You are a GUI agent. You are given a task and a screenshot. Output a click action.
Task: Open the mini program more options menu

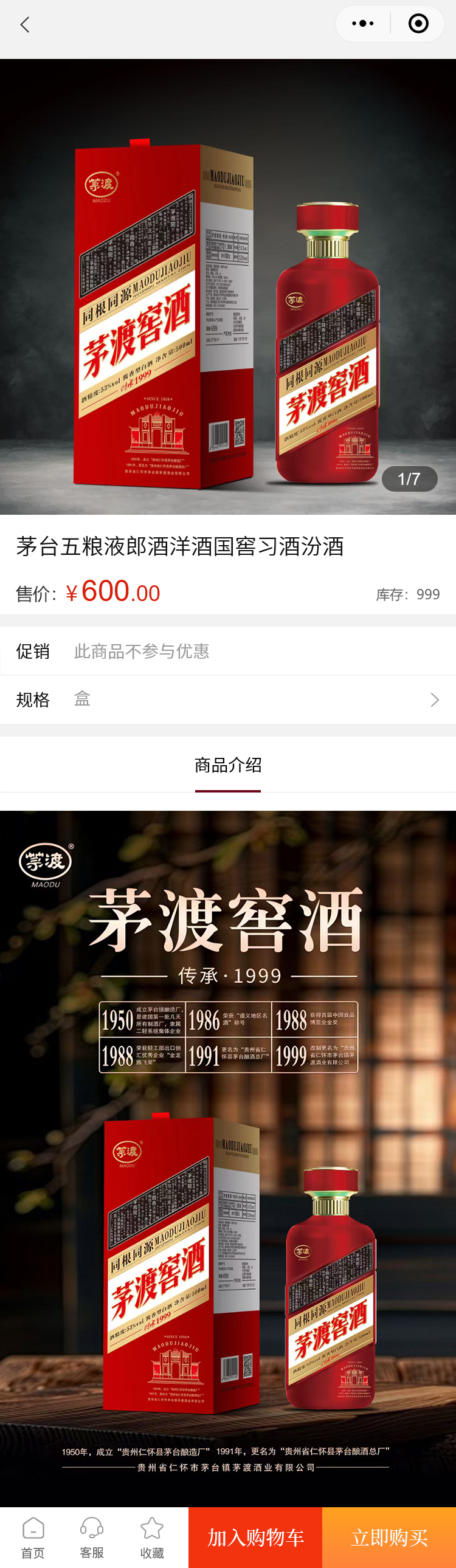click(x=363, y=24)
